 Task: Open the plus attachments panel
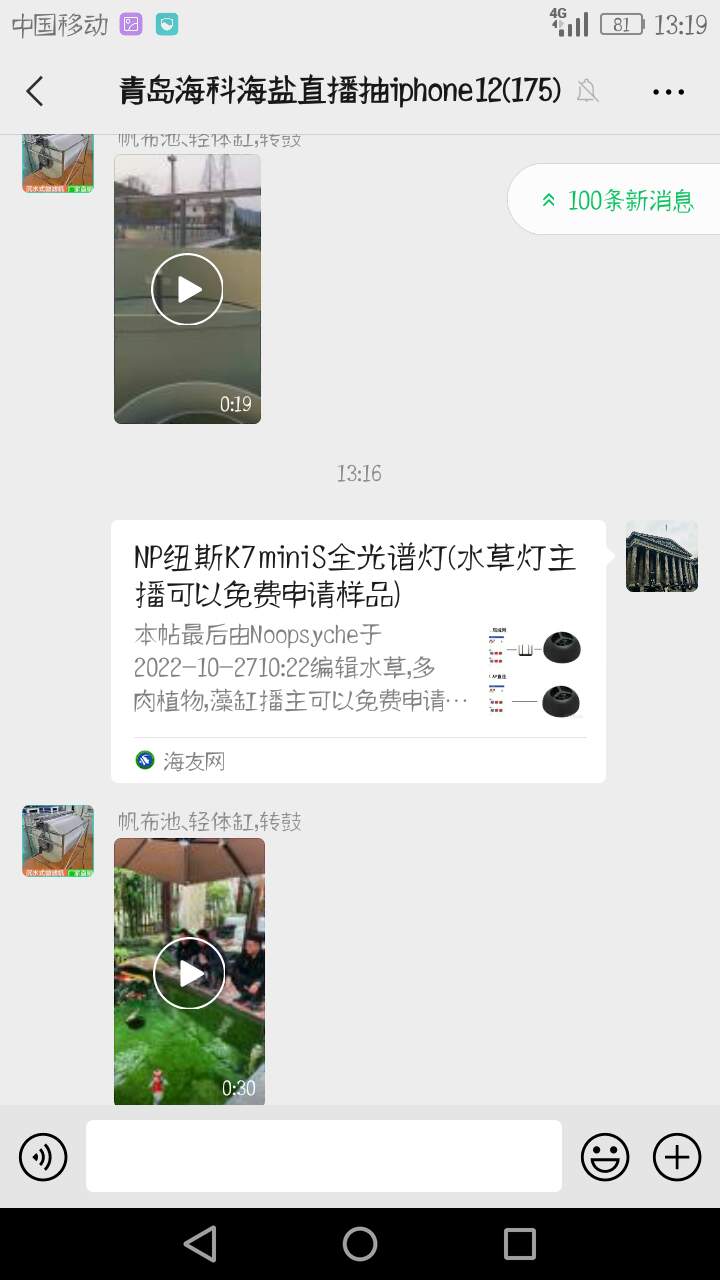[x=677, y=1157]
